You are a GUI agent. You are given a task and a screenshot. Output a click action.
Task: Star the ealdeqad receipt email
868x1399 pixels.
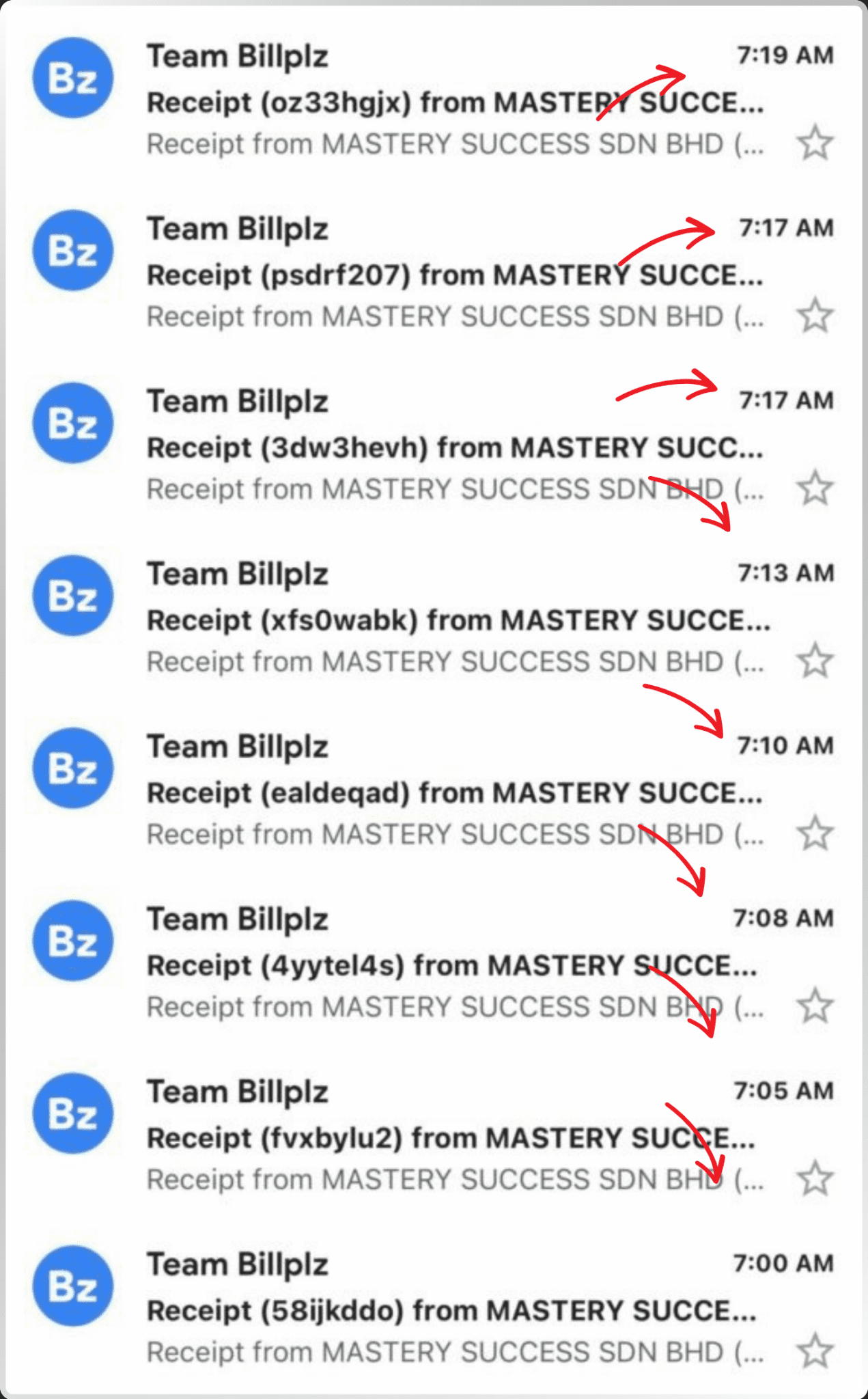pos(815,833)
